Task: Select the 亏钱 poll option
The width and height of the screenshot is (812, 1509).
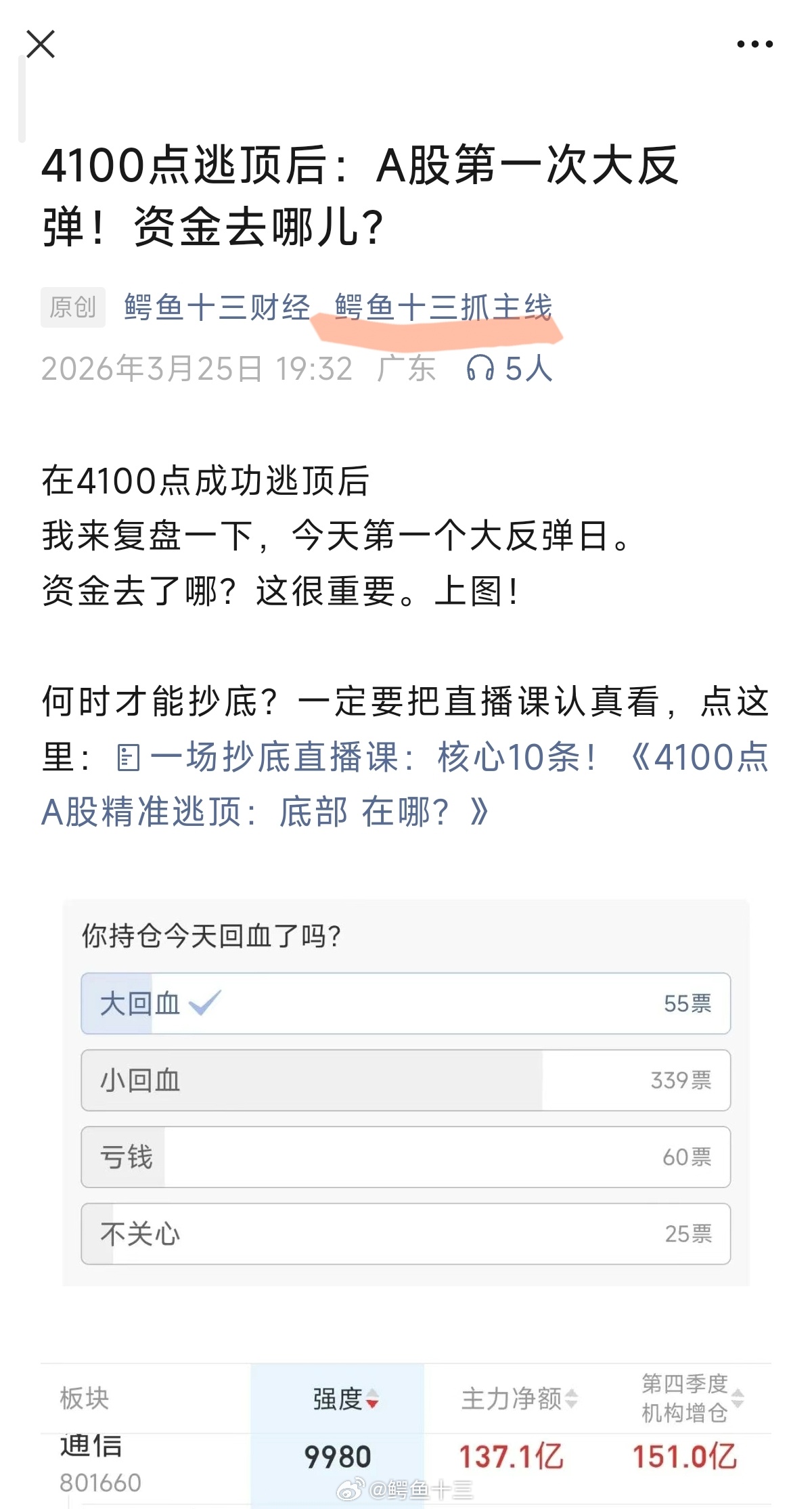Action: pos(406,1158)
